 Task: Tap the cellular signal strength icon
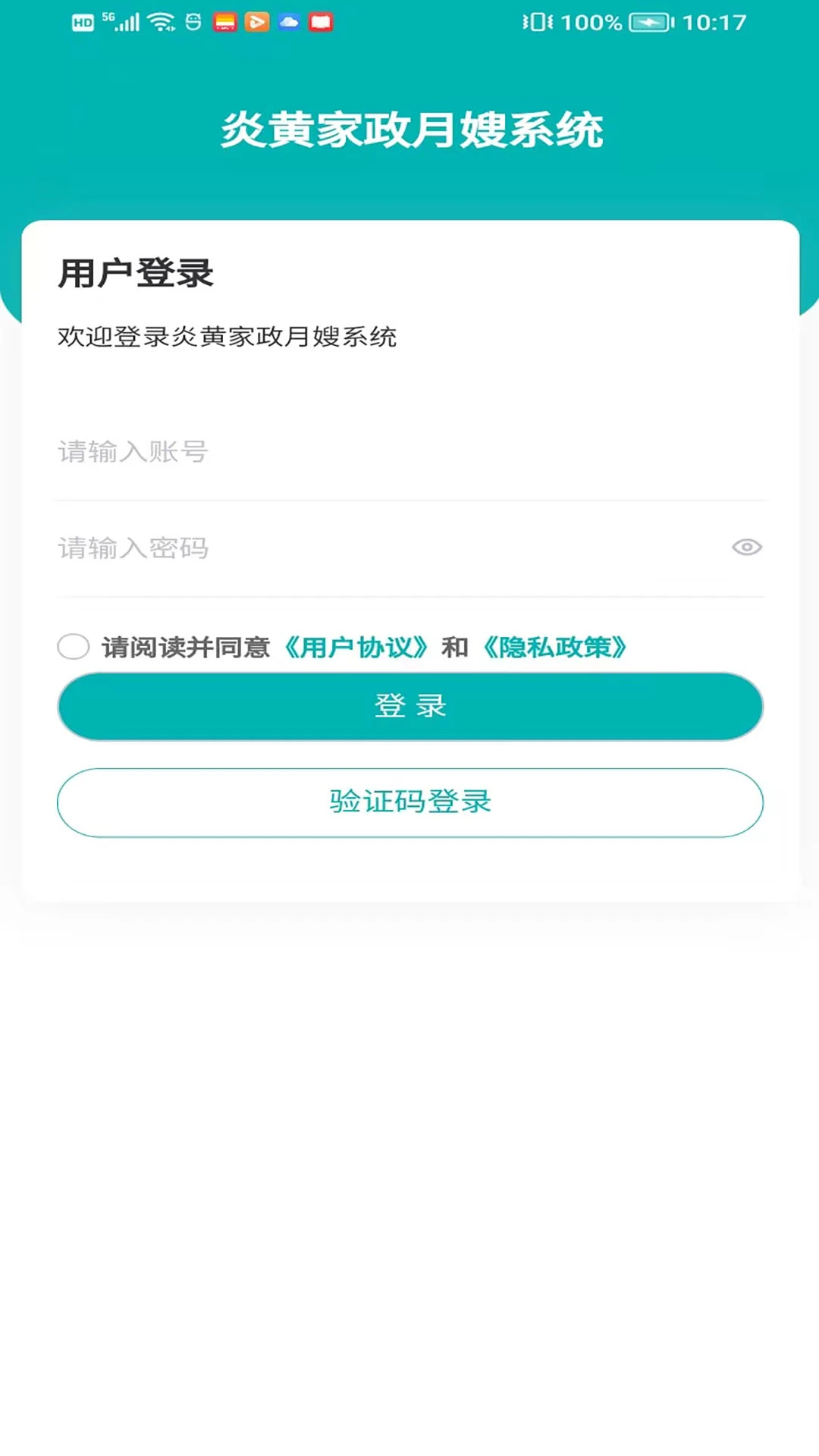[x=129, y=21]
